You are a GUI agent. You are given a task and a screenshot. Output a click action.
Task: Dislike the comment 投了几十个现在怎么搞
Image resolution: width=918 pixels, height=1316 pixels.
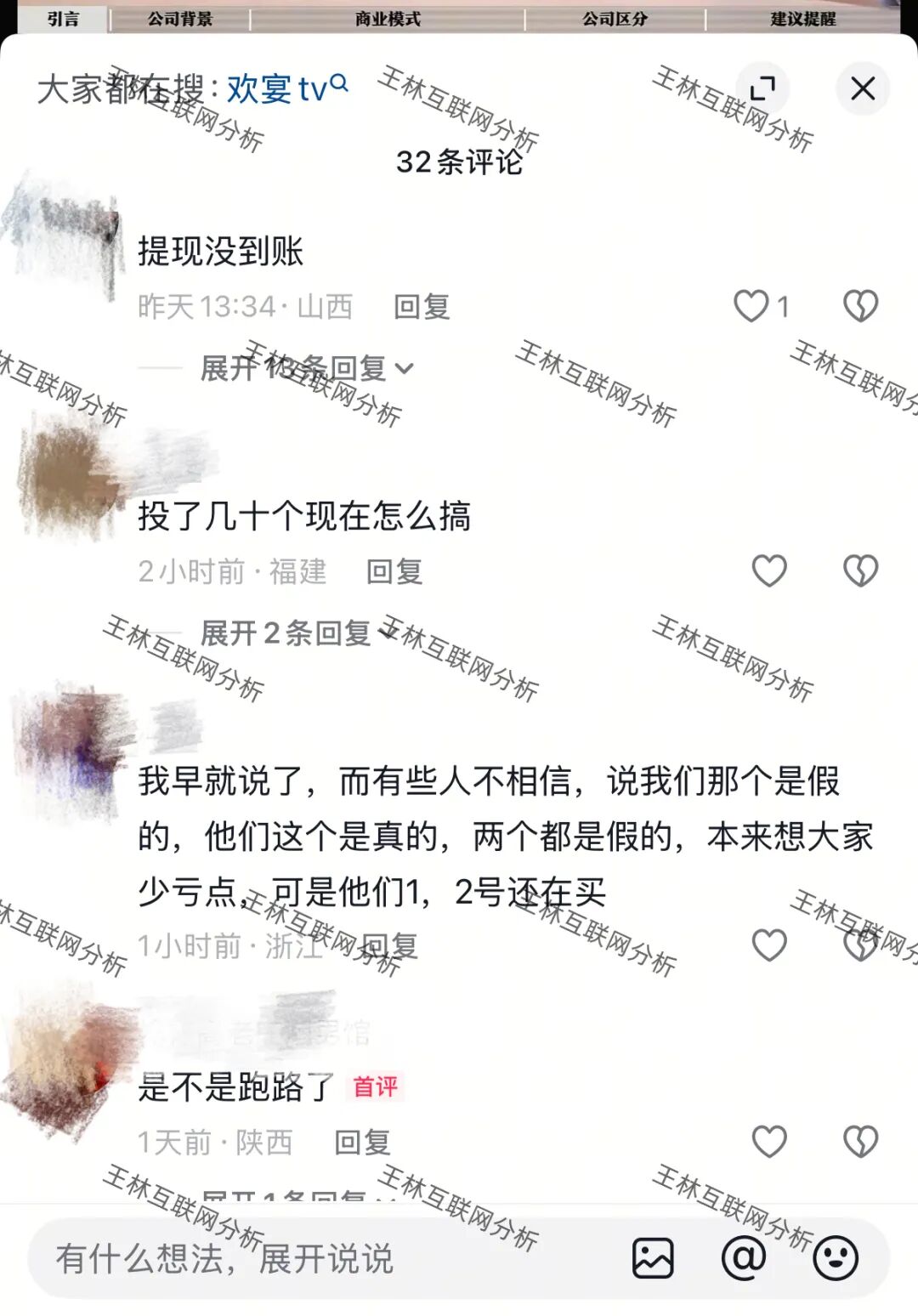click(860, 570)
